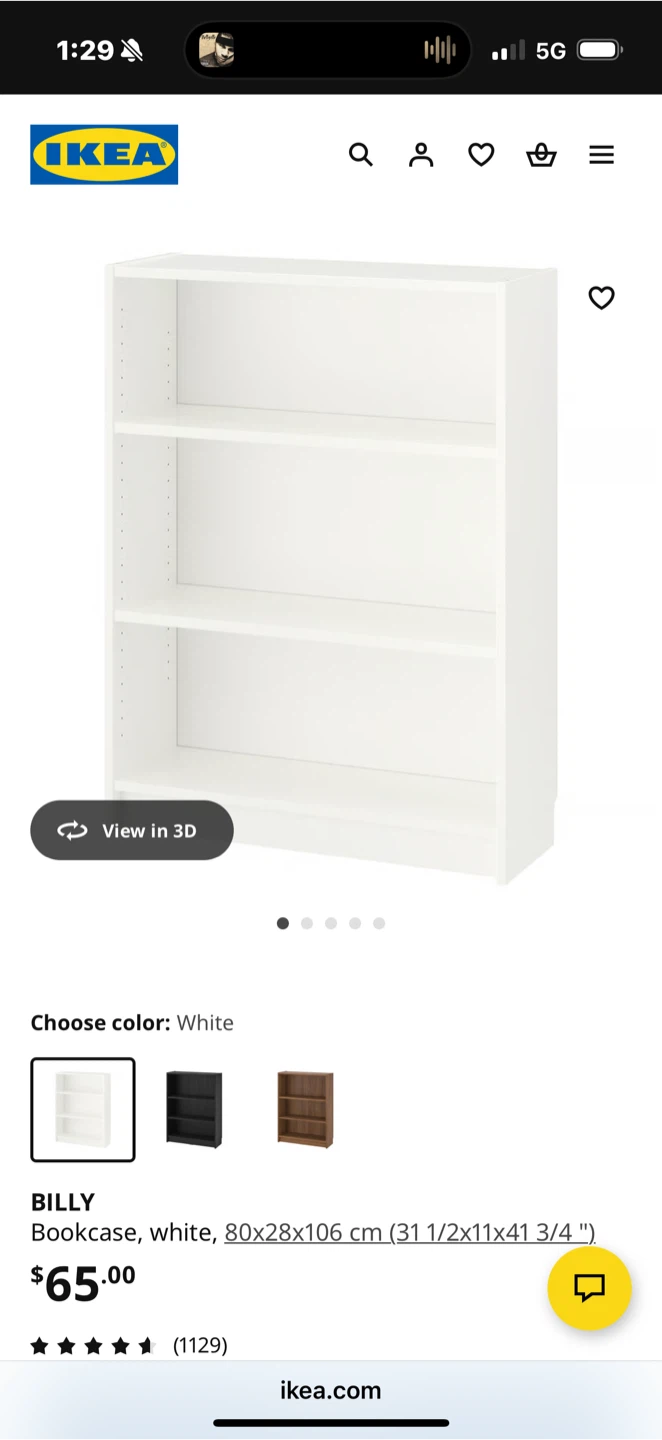Open the search icon in the header
This screenshot has height=1440, width=662.
coord(361,155)
